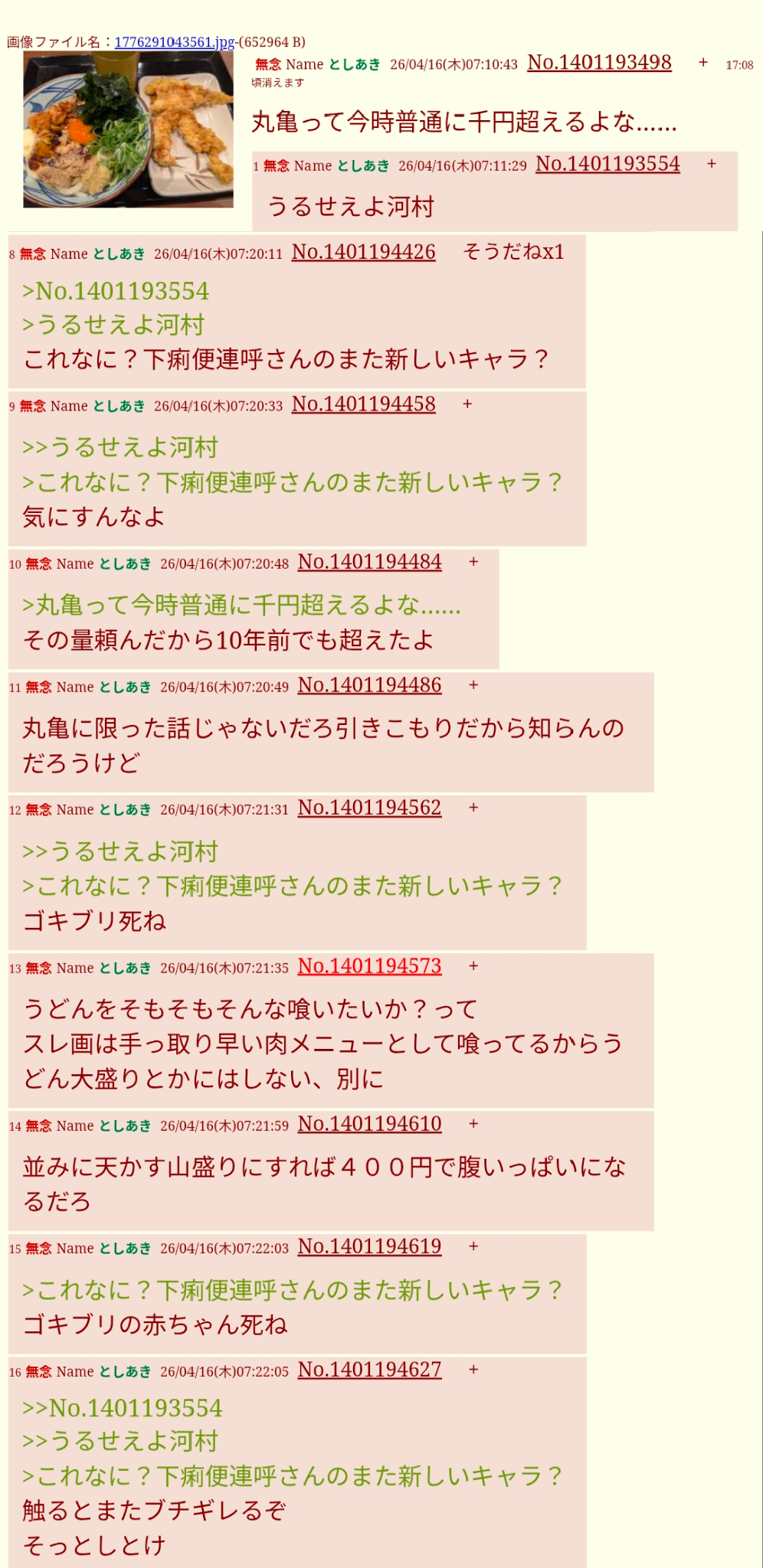Tap post number No.1401194426
This screenshot has width=763, height=1568.
pyautogui.click(x=363, y=252)
